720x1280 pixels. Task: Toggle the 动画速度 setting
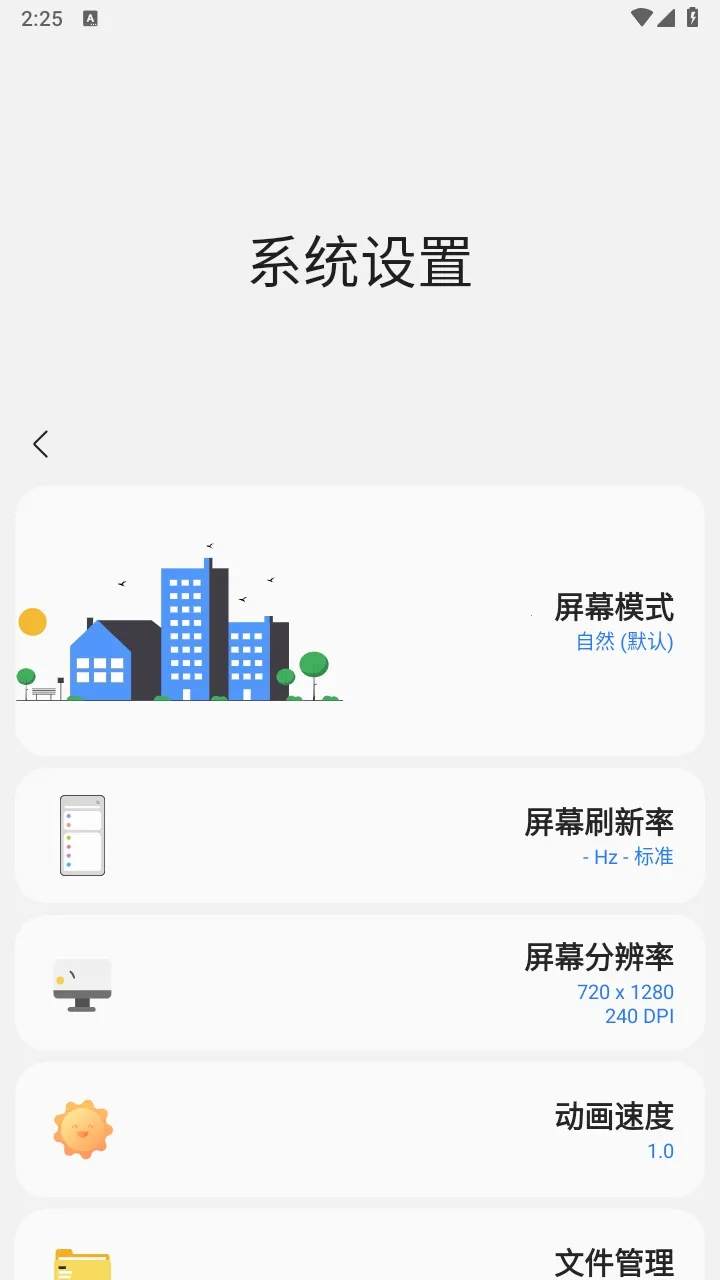(360, 1130)
